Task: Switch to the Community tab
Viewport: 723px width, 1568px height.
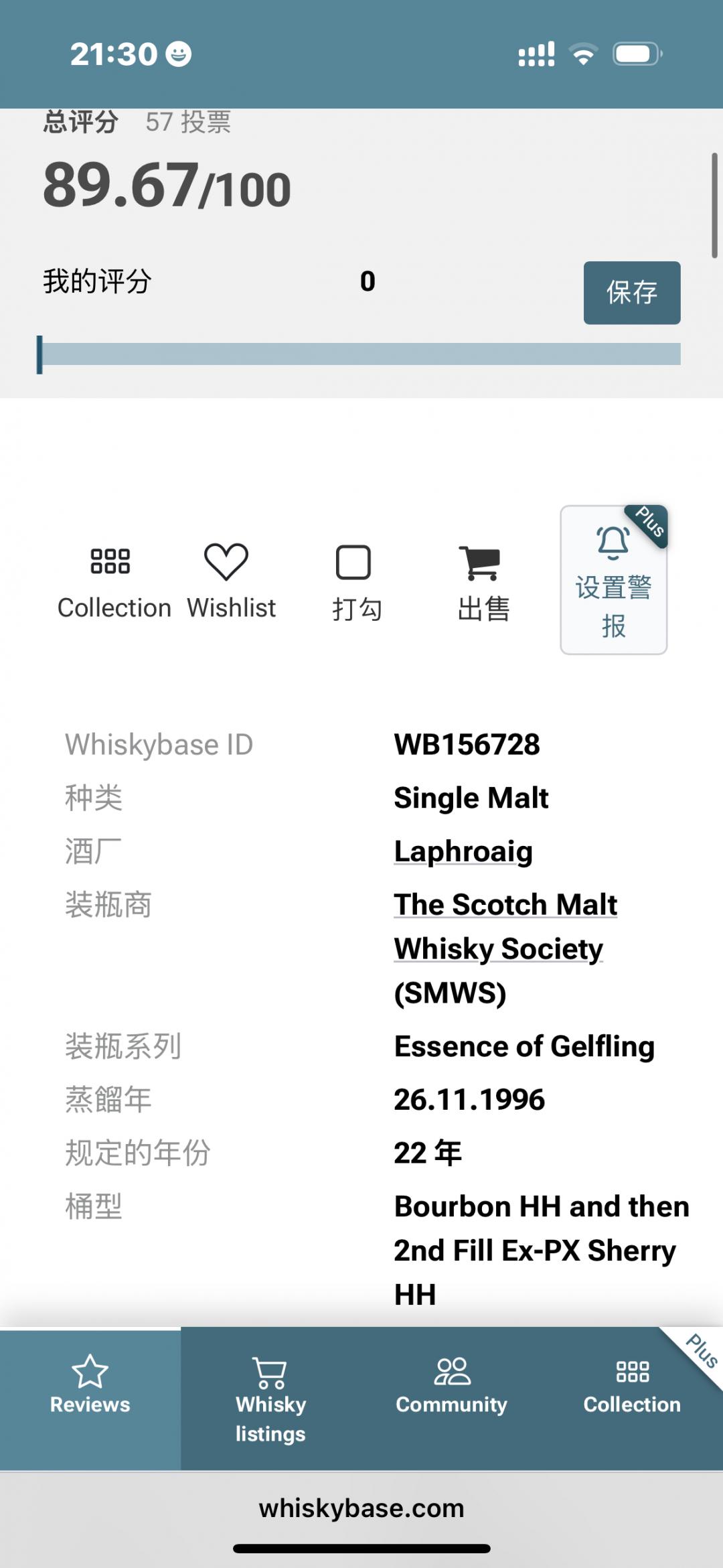Action: 453,1388
